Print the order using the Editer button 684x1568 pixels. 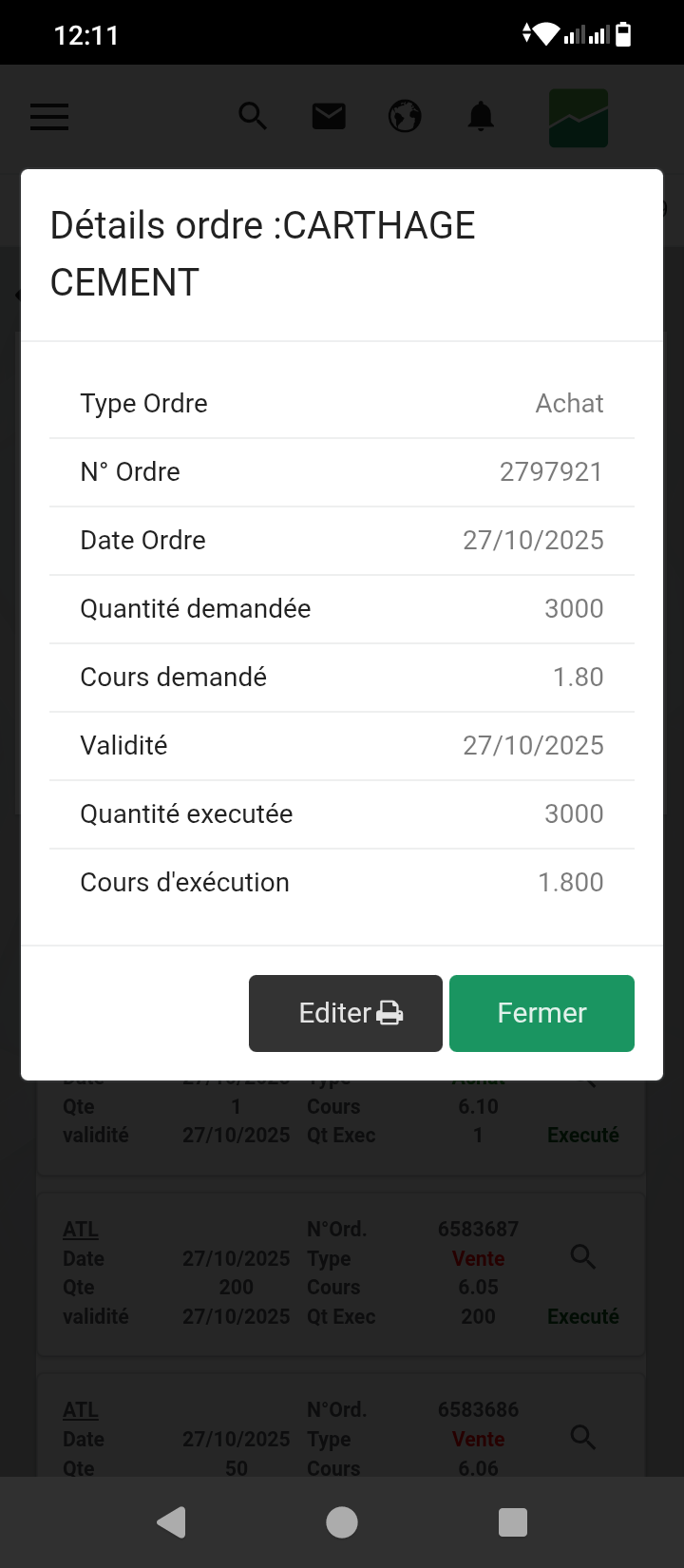[x=346, y=1013]
